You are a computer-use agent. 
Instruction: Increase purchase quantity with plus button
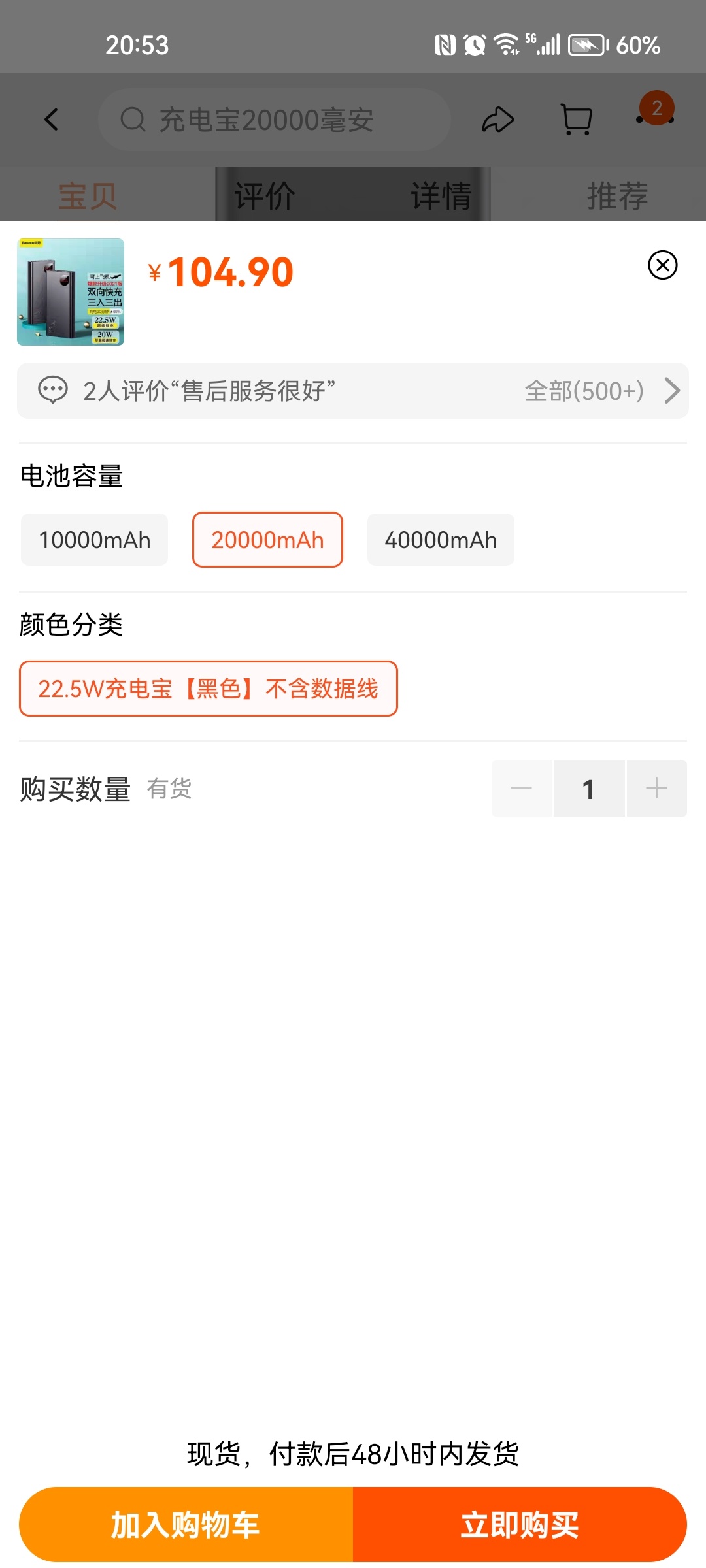(656, 789)
